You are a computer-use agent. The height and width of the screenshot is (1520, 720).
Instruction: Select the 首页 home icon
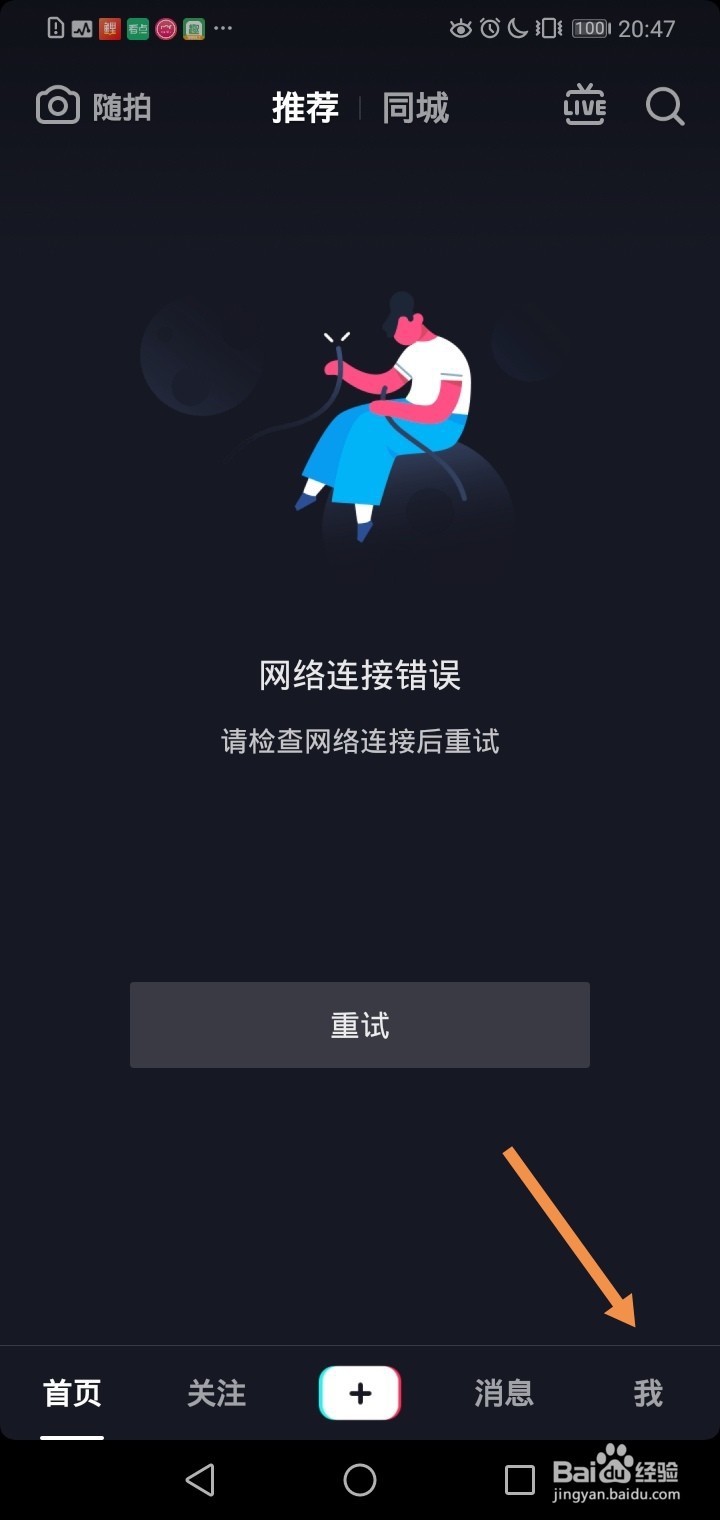71,1392
